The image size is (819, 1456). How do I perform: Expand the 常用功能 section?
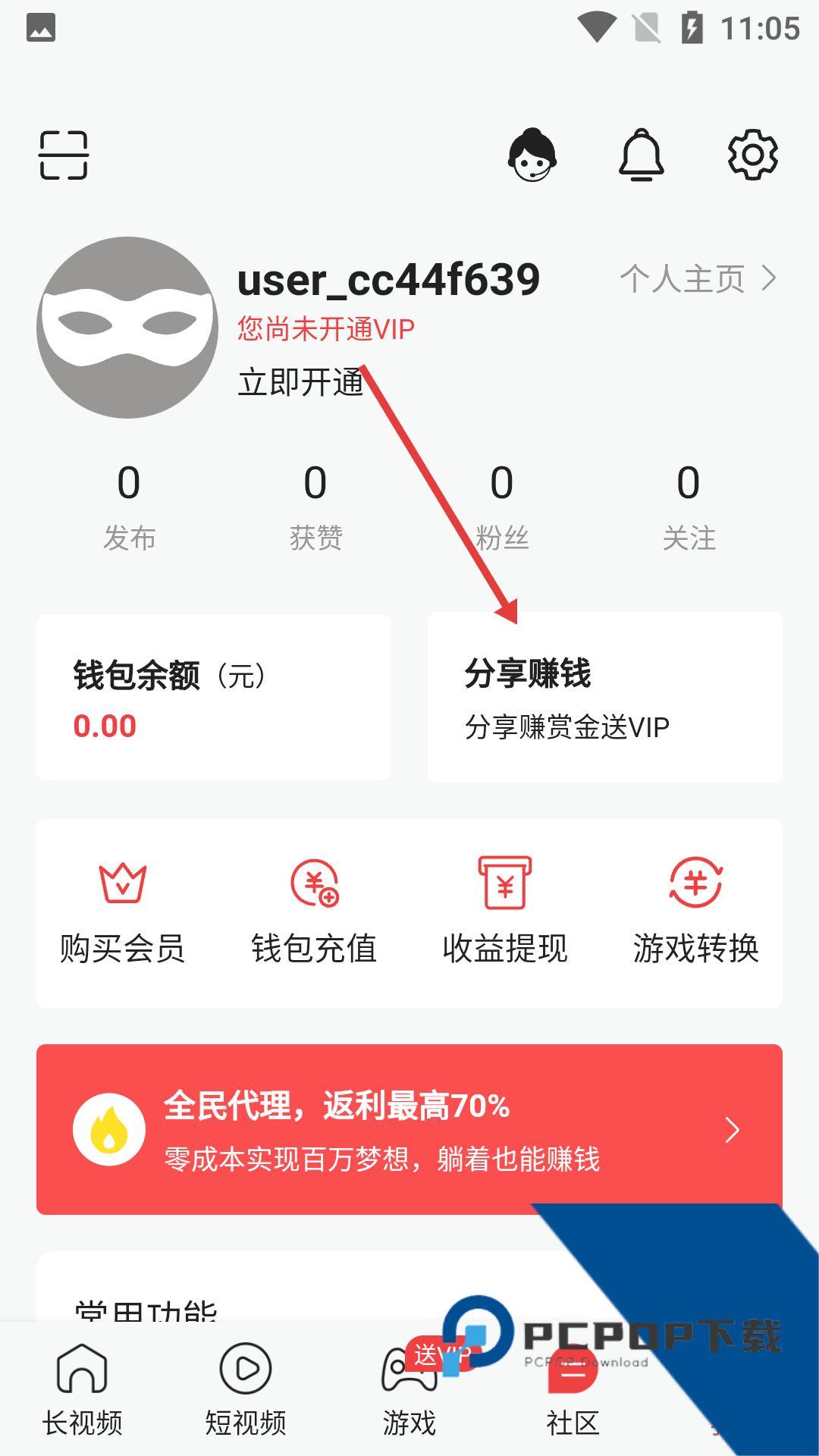(x=144, y=1308)
